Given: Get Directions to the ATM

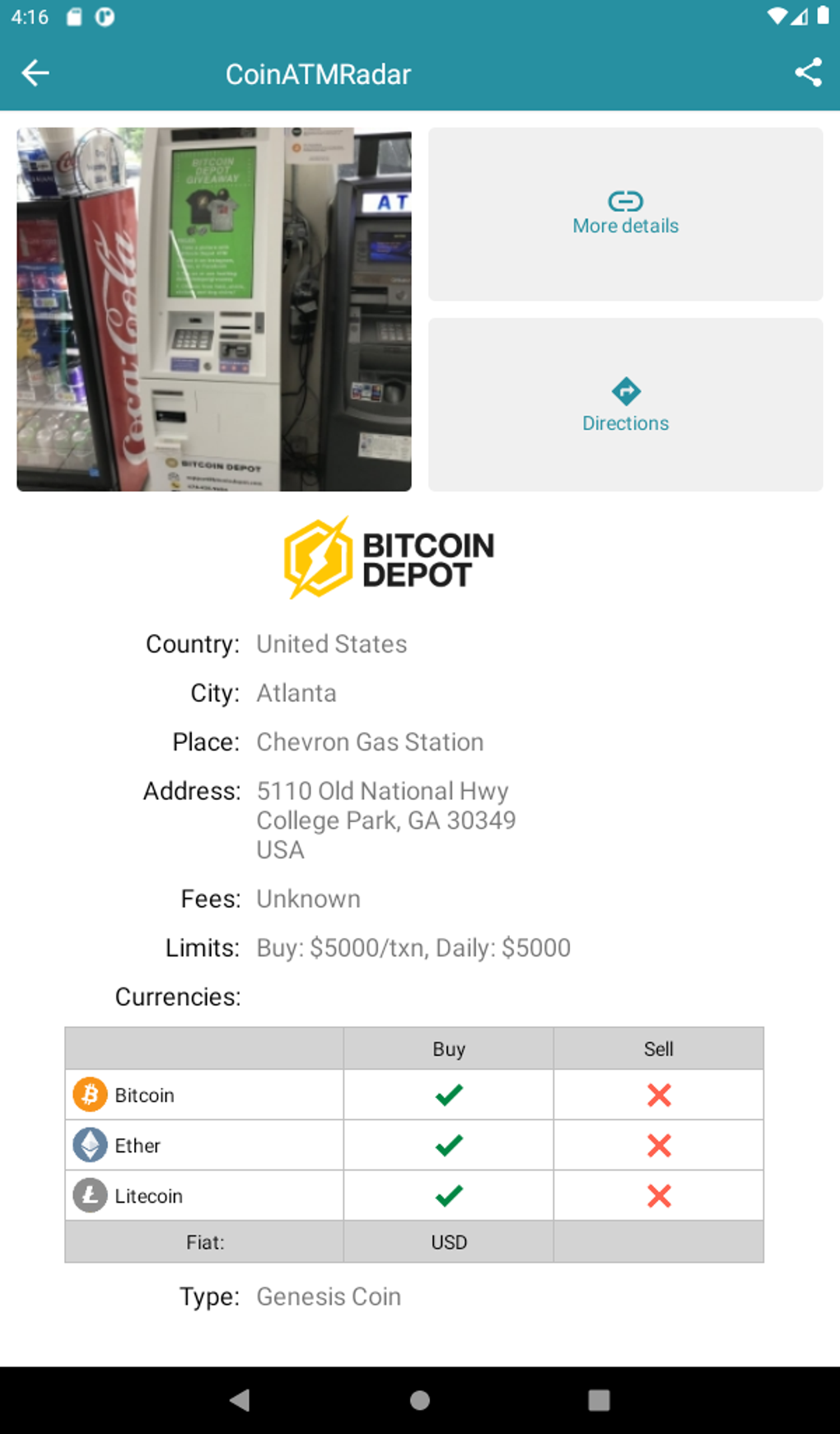Looking at the screenshot, I should (x=625, y=404).
